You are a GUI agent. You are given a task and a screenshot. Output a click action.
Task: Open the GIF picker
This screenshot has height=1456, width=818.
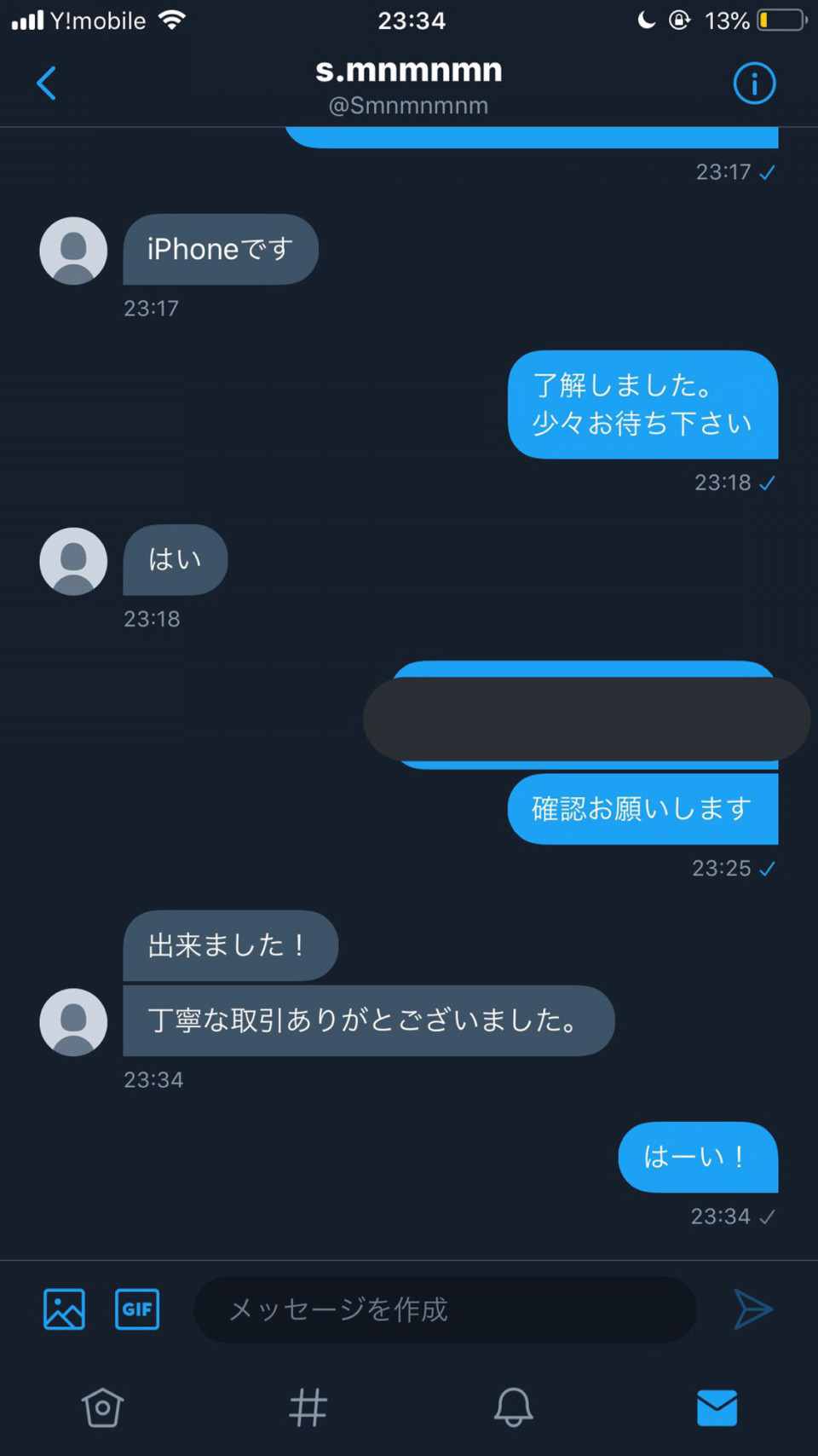tap(137, 1309)
